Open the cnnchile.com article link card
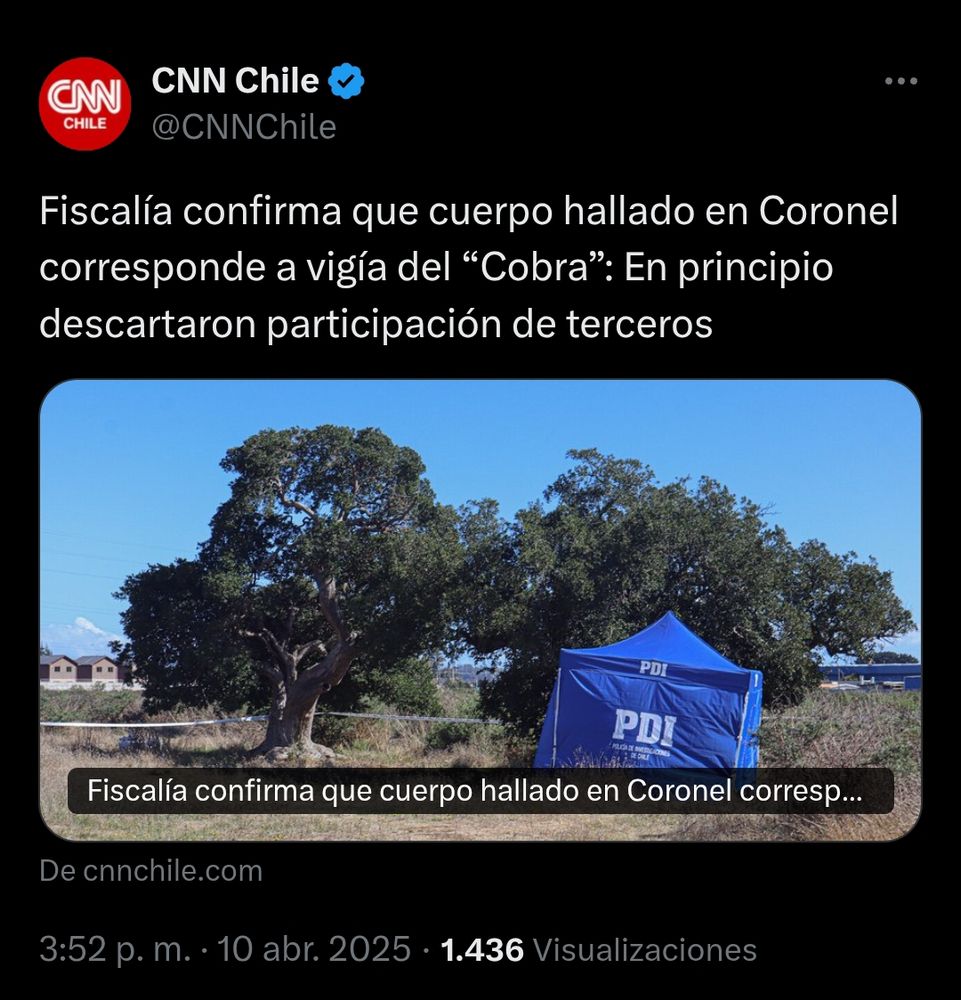The width and height of the screenshot is (961, 1000). pyautogui.click(x=480, y=610)
